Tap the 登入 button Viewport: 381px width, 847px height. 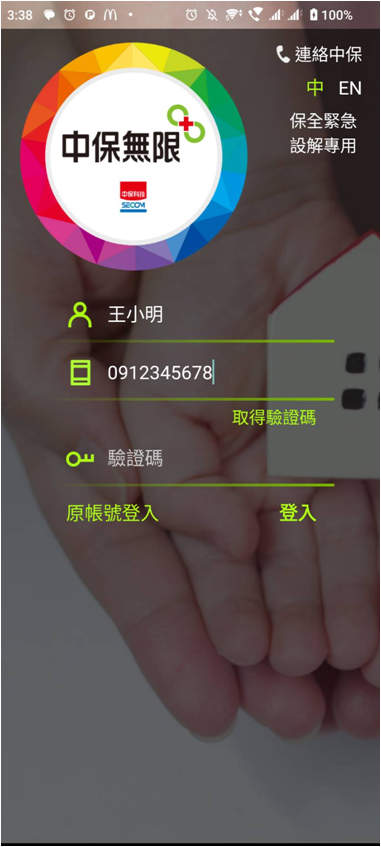[298, 513]
